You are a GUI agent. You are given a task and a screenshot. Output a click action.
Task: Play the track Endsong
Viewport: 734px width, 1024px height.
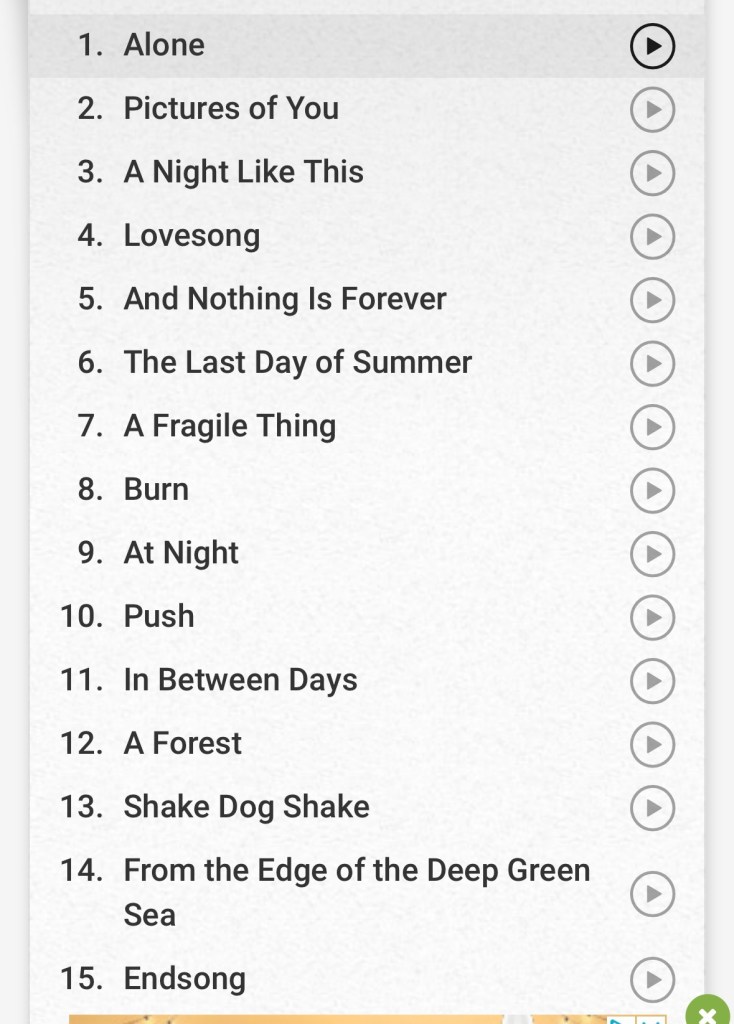coord(652,979)
